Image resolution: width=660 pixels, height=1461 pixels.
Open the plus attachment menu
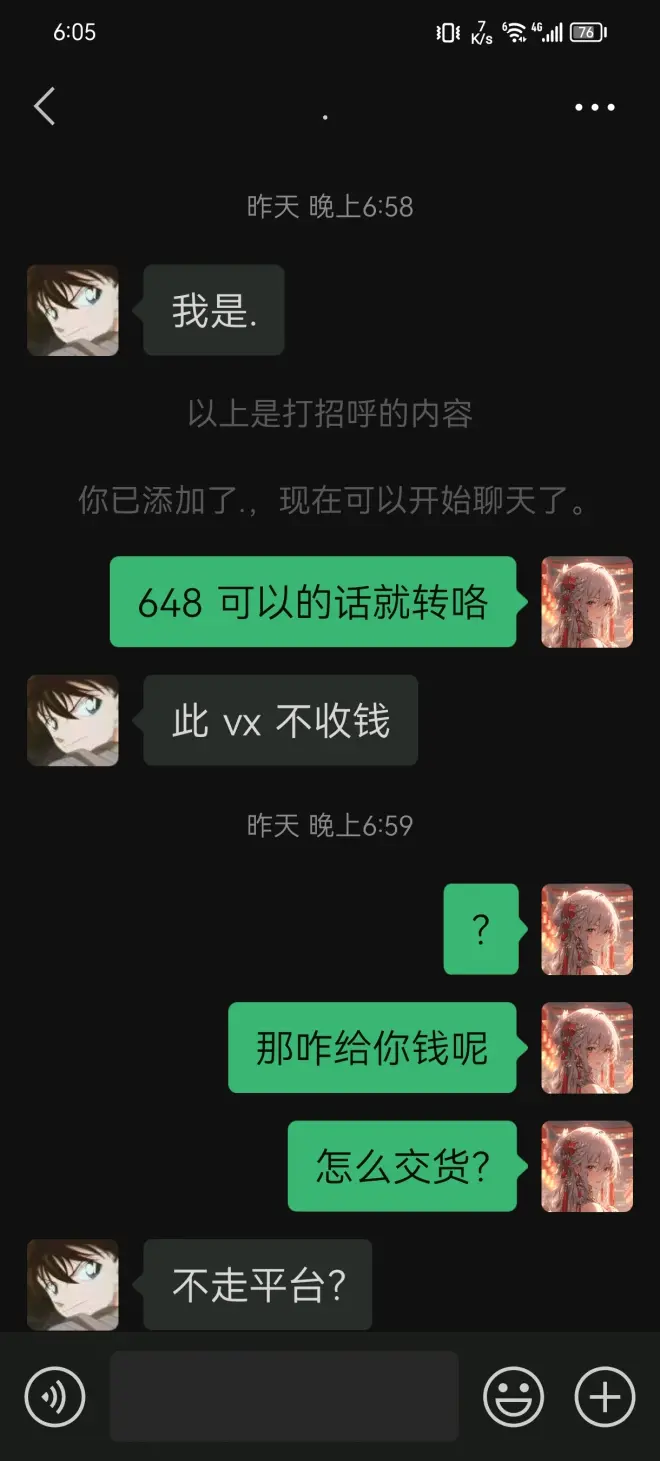click(604, 1396)
